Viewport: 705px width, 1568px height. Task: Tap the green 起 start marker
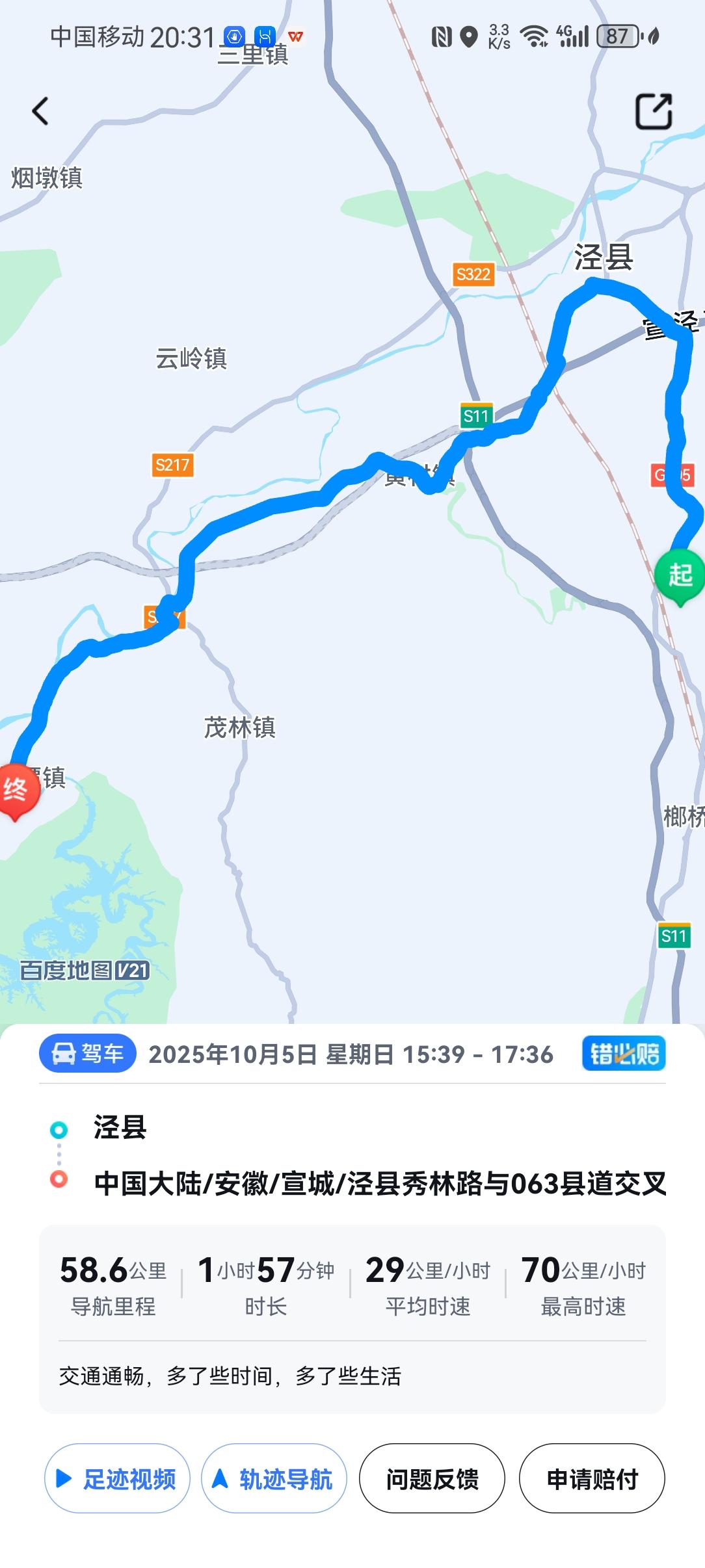(680, 576)
